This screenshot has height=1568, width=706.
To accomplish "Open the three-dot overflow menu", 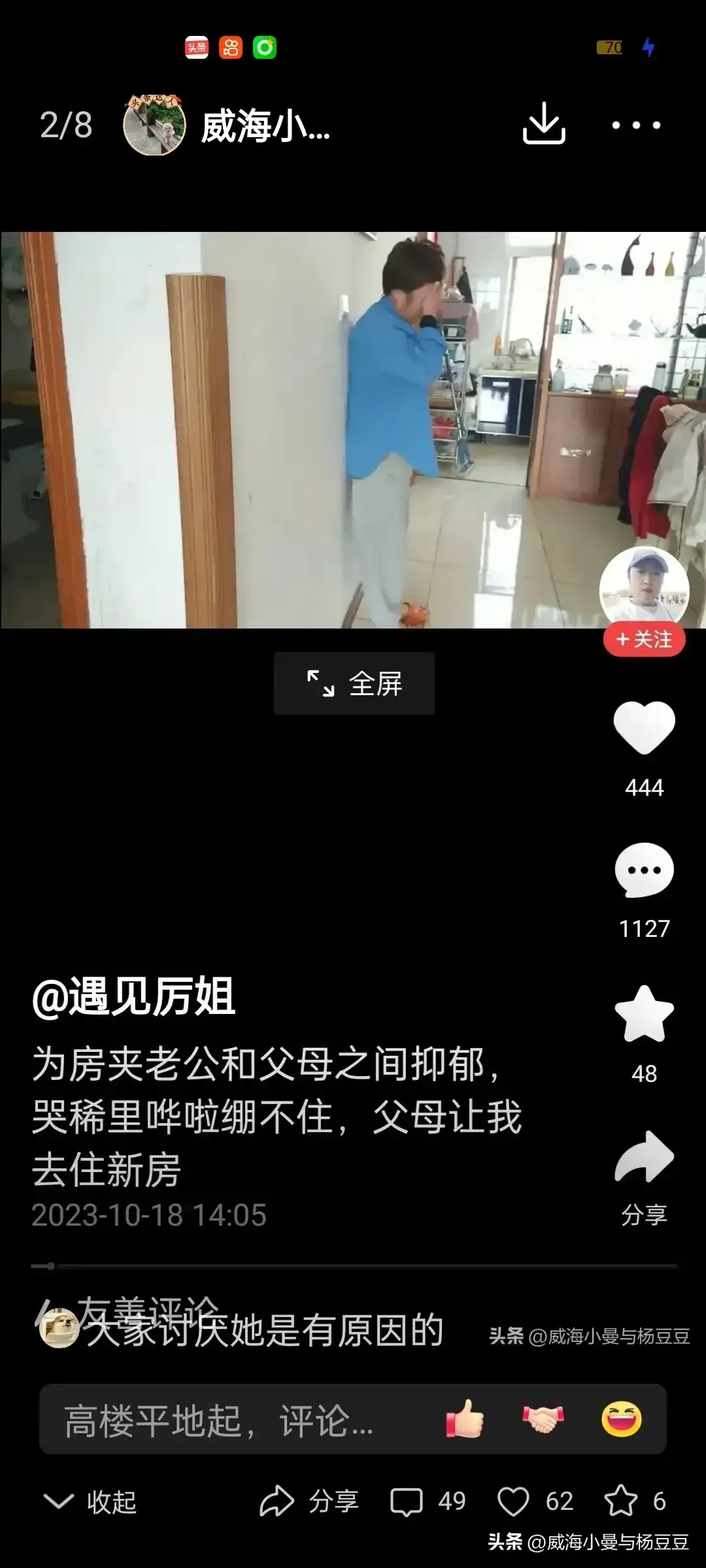I will [x=636, y=125].
